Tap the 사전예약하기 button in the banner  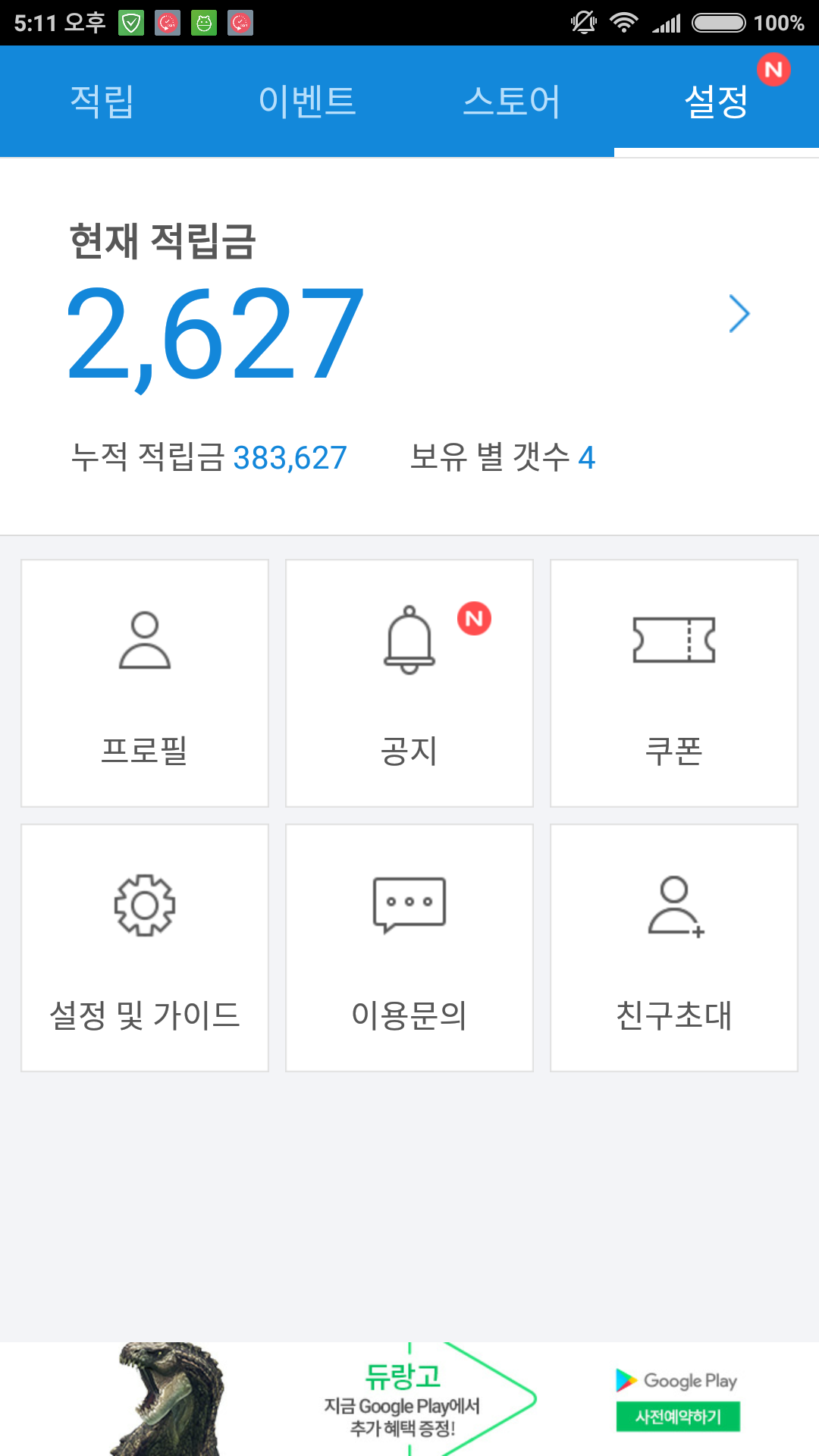click(678, 1417)
